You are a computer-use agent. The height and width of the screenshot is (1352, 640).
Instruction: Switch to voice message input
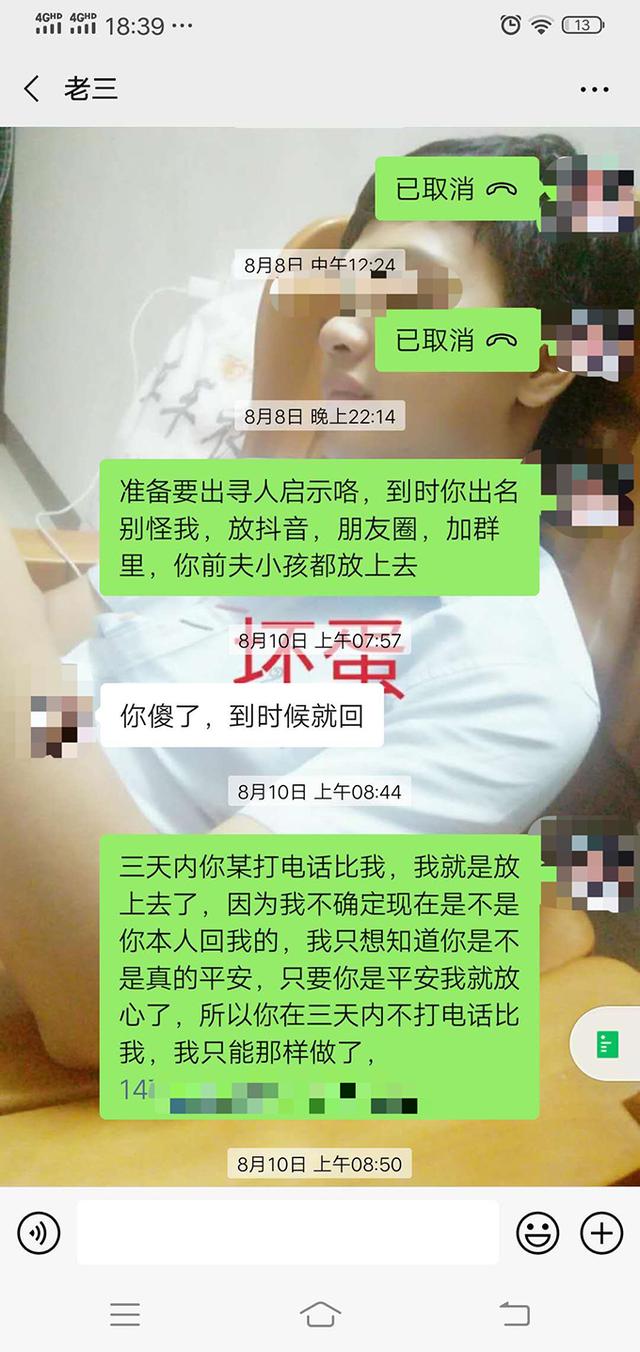(x=39, y=1233)
